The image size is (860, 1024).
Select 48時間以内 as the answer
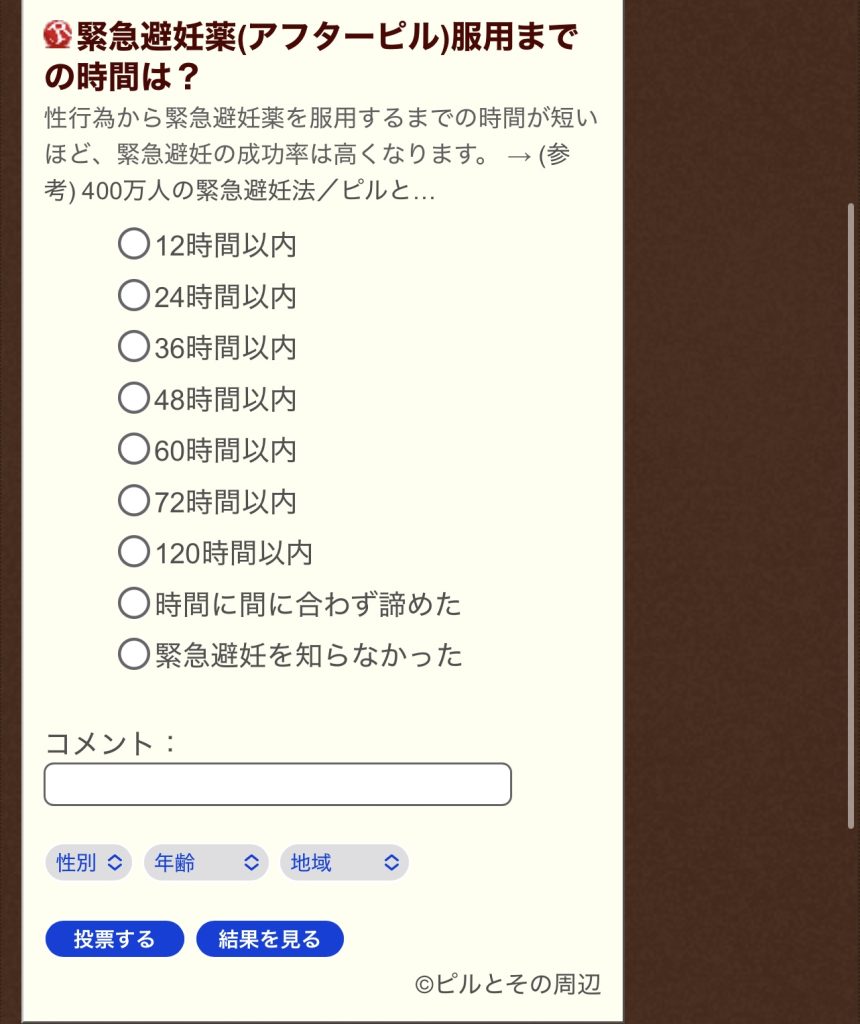click(x=133, y=398)
